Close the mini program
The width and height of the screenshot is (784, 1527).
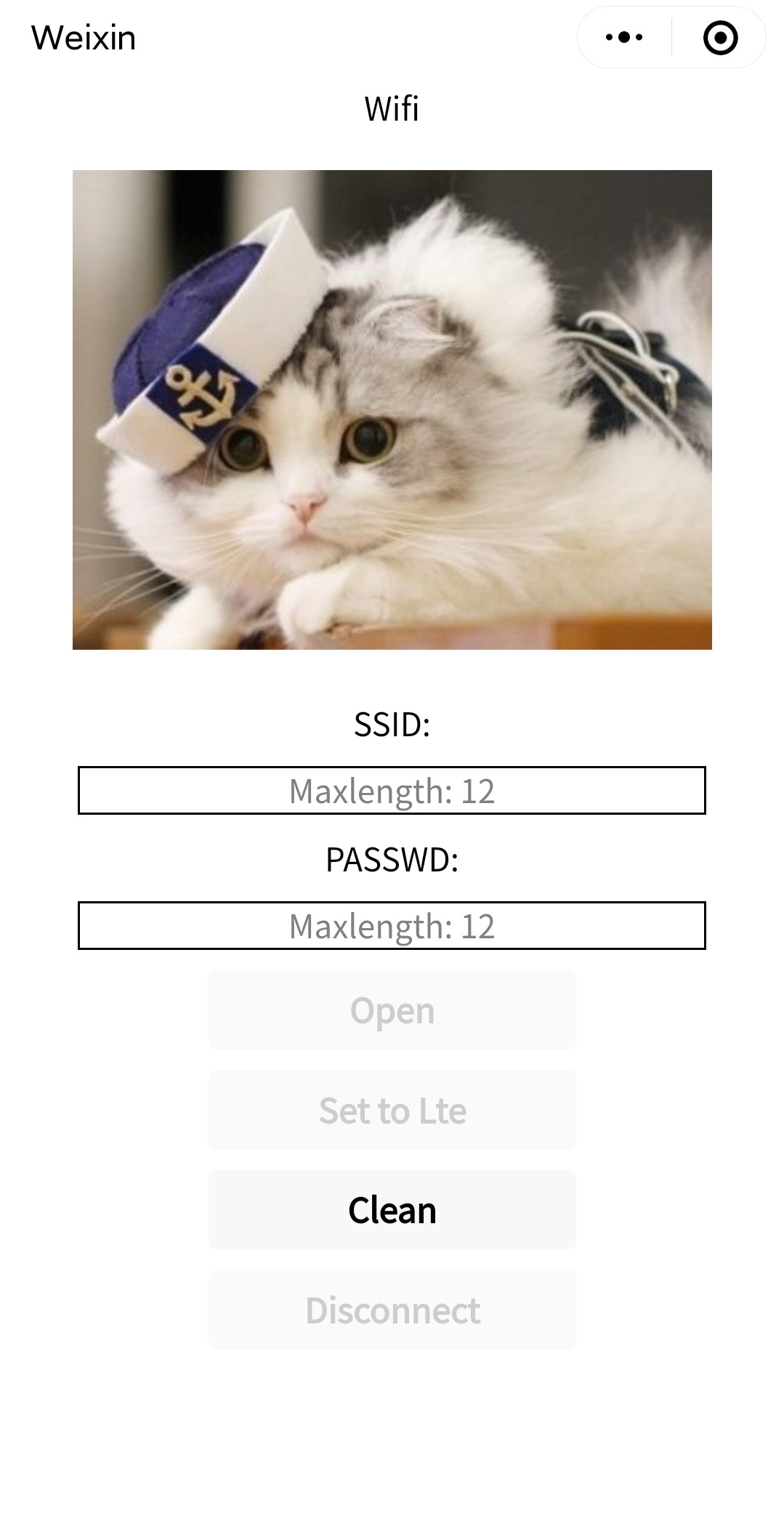(x=720, y=38)
